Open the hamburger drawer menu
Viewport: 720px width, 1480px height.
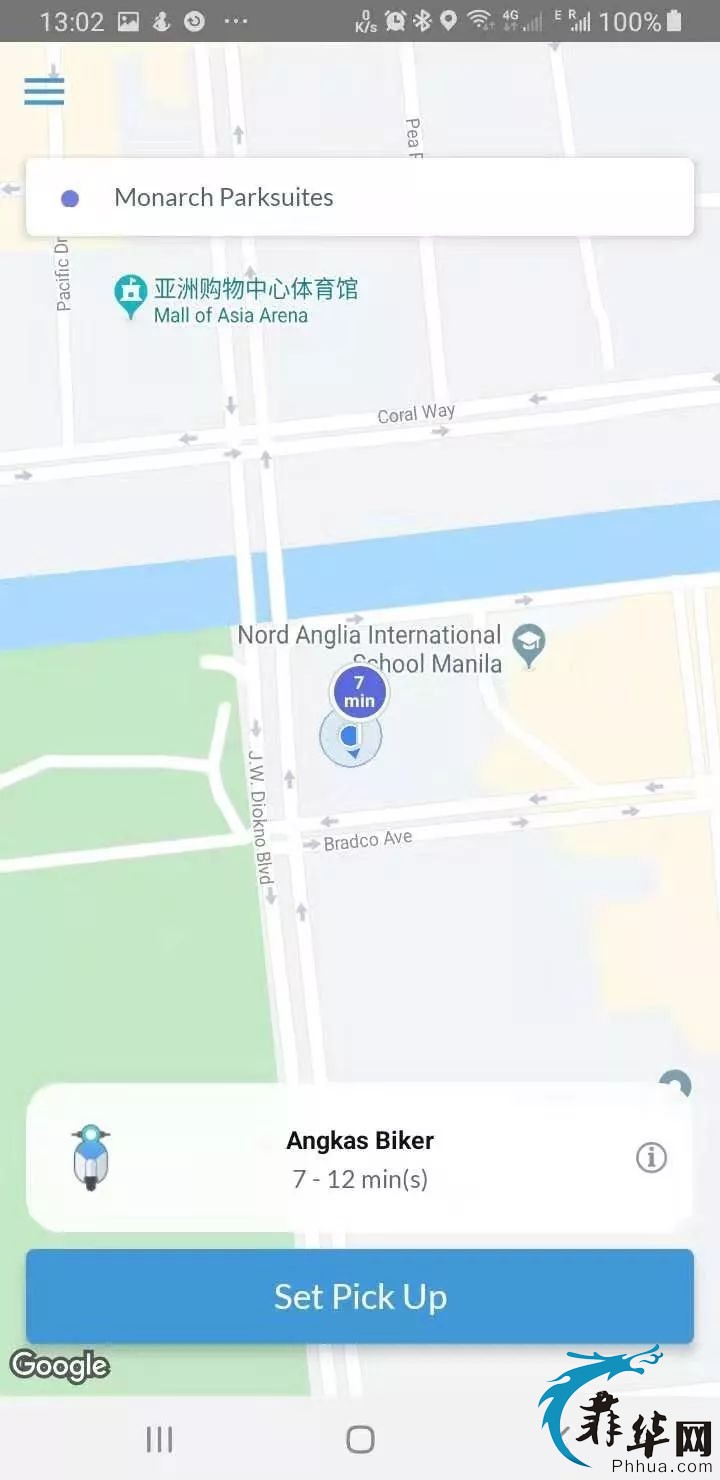pyautogui.click(x=44, y=91)
